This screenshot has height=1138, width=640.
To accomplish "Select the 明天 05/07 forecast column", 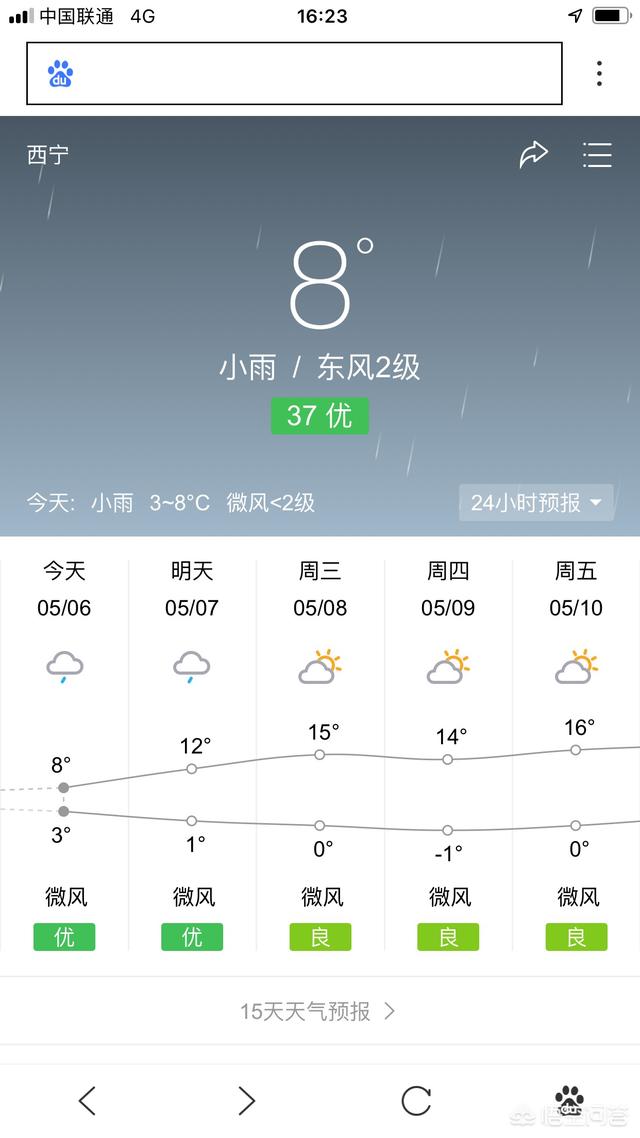I will click(x=192, y=755).
